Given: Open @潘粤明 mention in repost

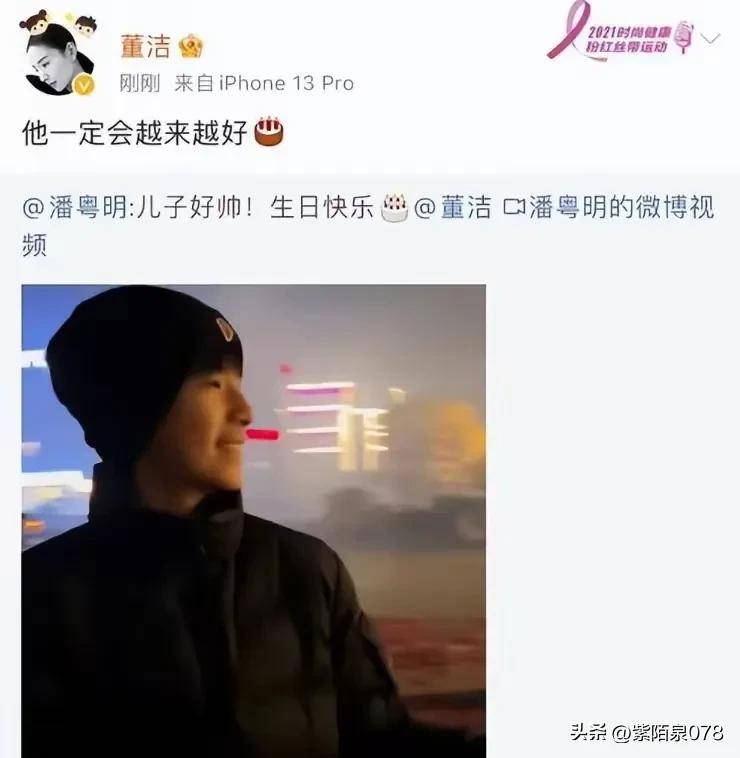Looking at the screenshot, I should tap(79, 207).
